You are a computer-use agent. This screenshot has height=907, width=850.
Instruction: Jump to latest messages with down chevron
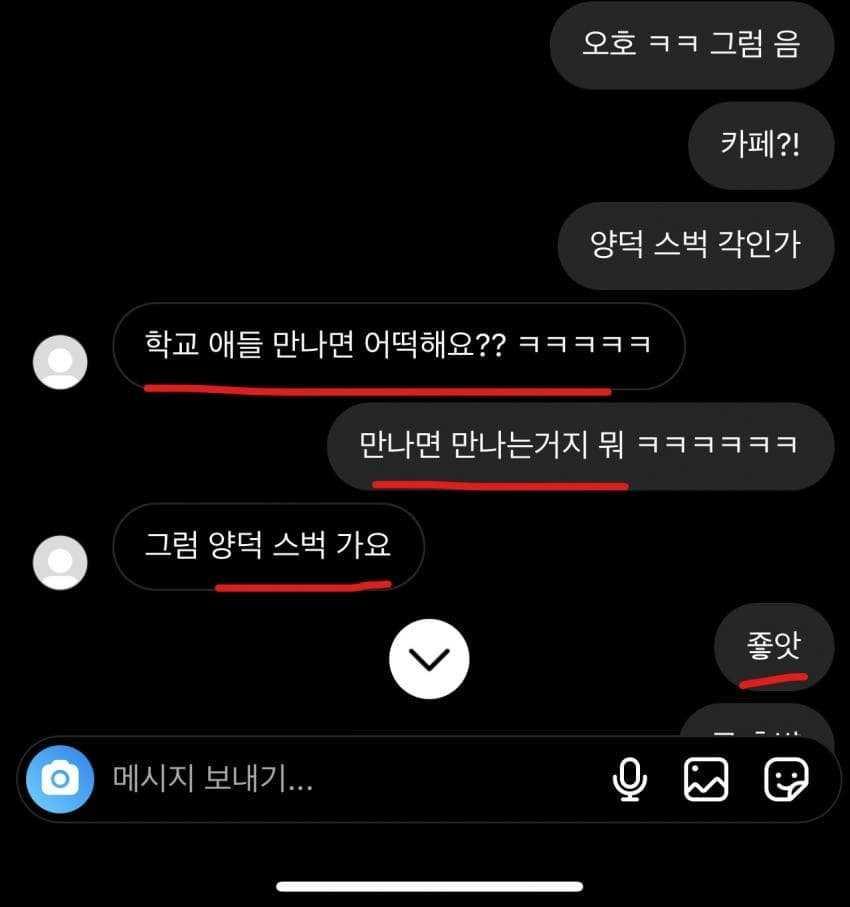(x=429, y=657)
